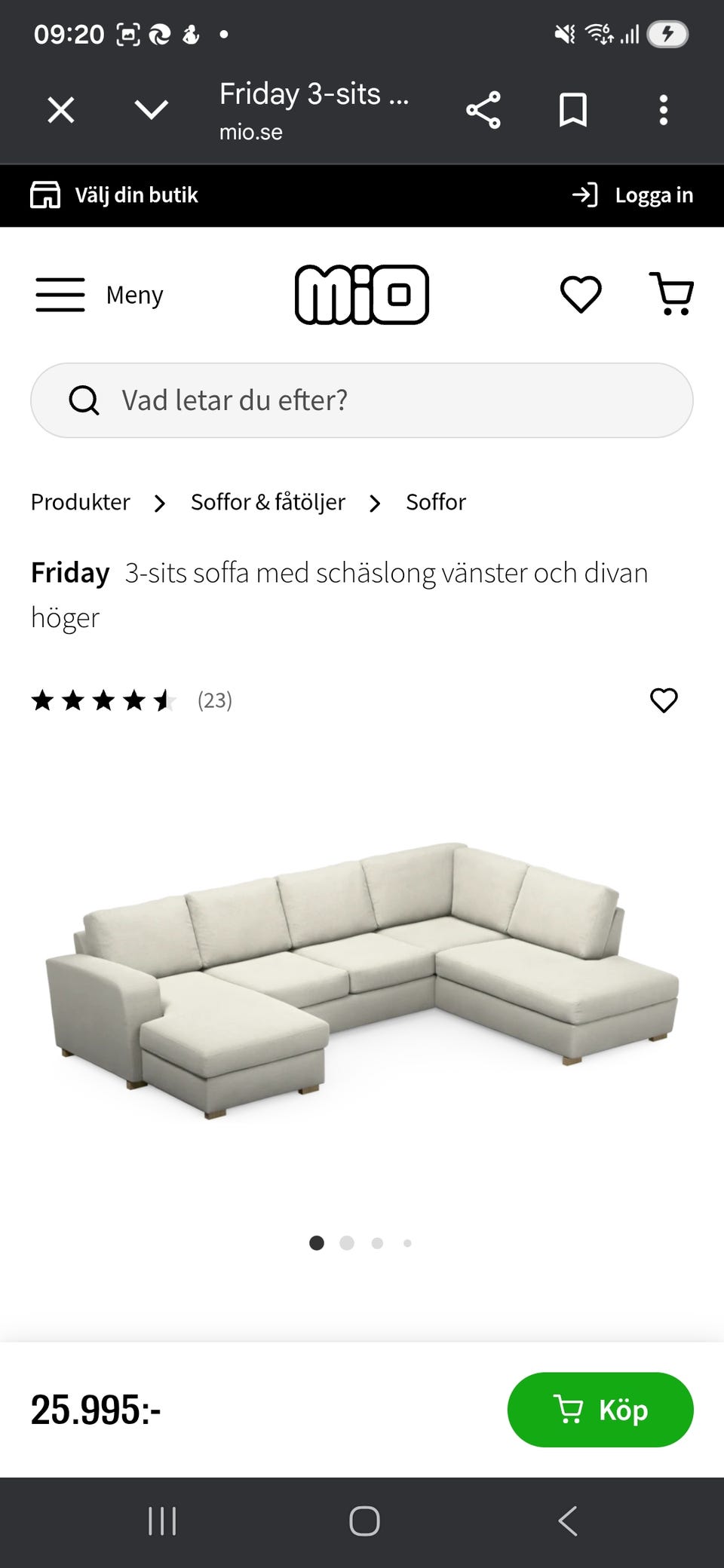
Task: Expand the hamburger Meny
Action: pos(61,295)
